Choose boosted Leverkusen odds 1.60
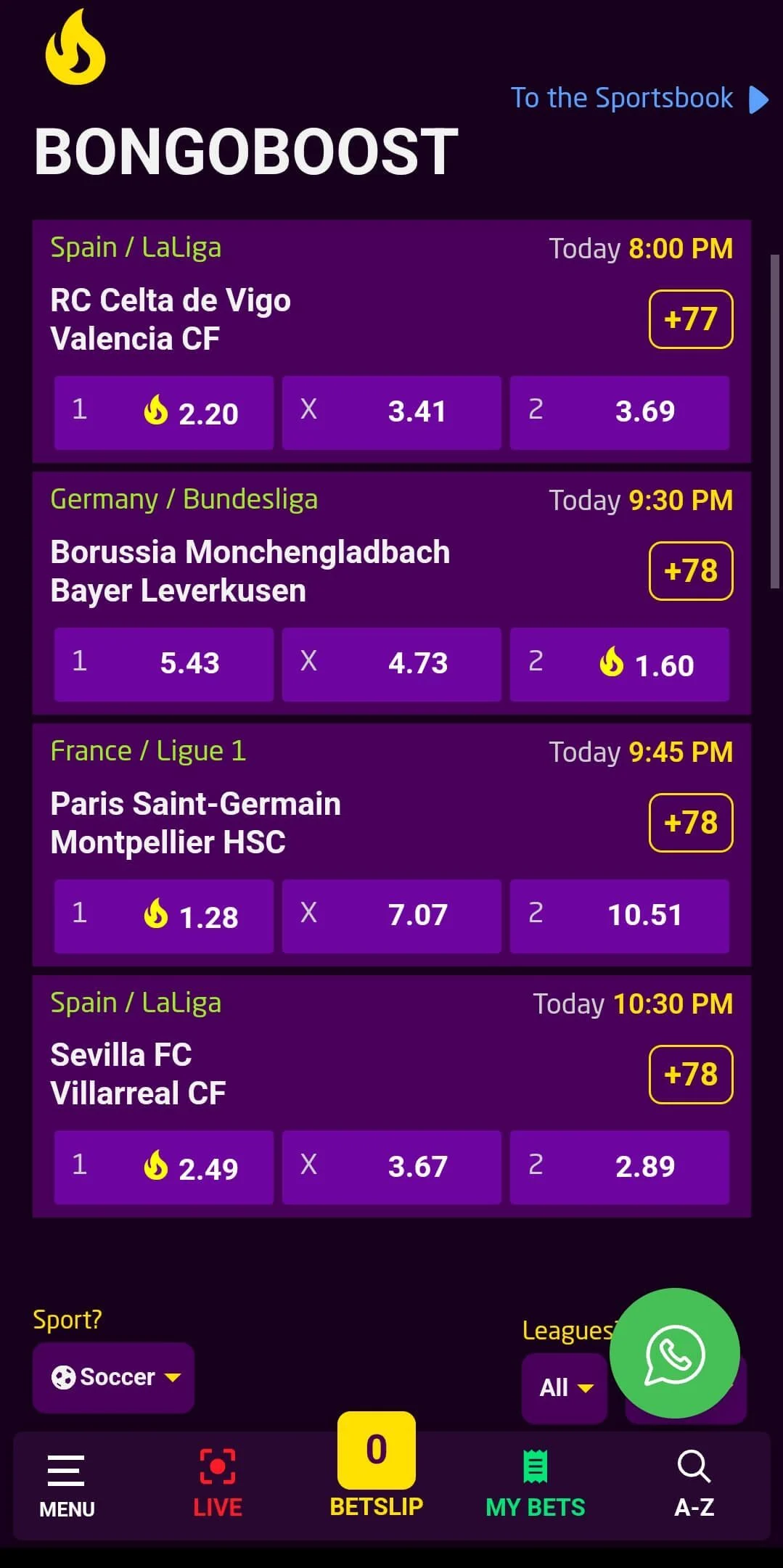The width and height of the screenshot is (783, 1568). (x=619, y=664)
